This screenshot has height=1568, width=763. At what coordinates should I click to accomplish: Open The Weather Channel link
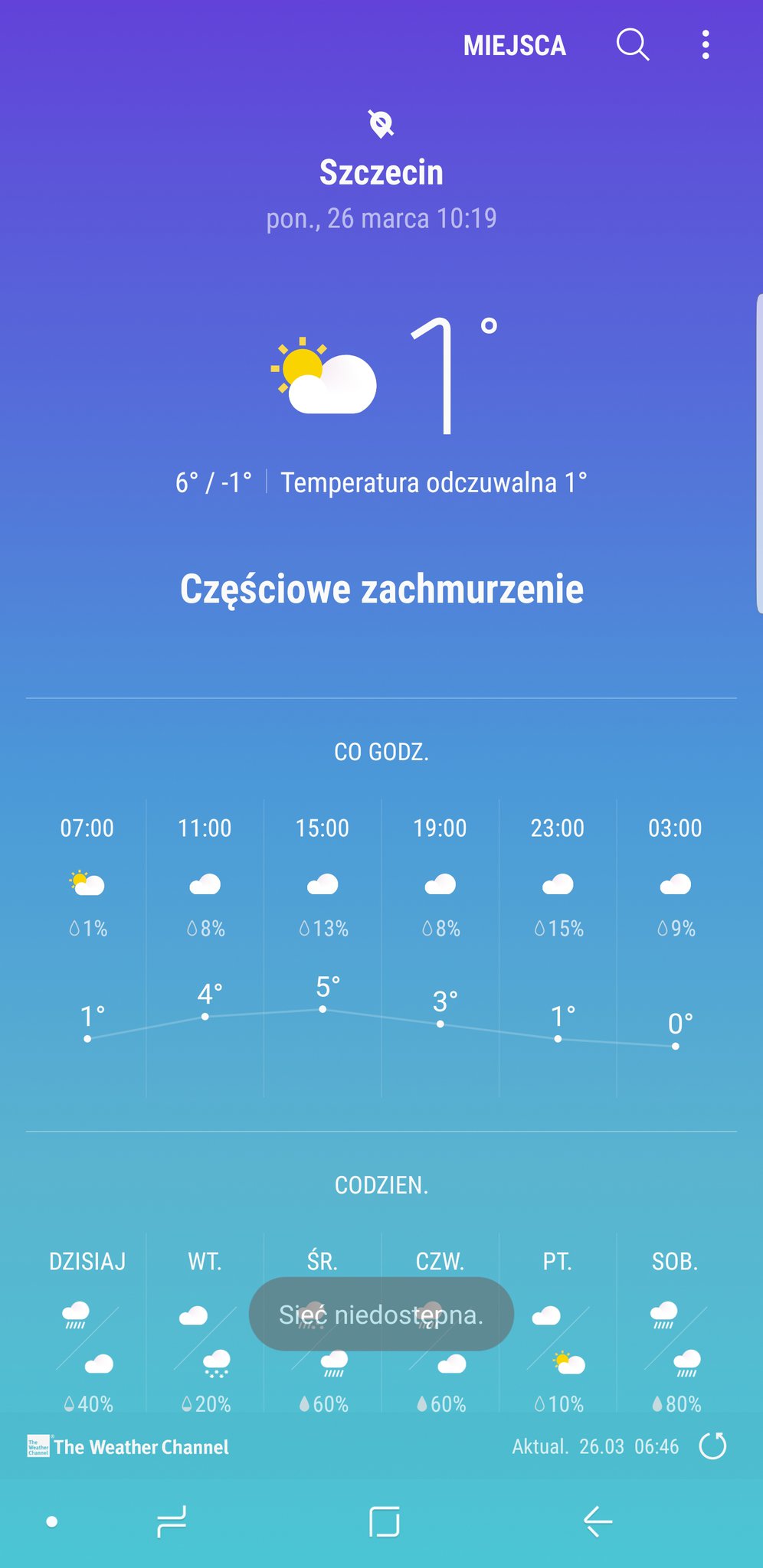[x=128, y=1446]
